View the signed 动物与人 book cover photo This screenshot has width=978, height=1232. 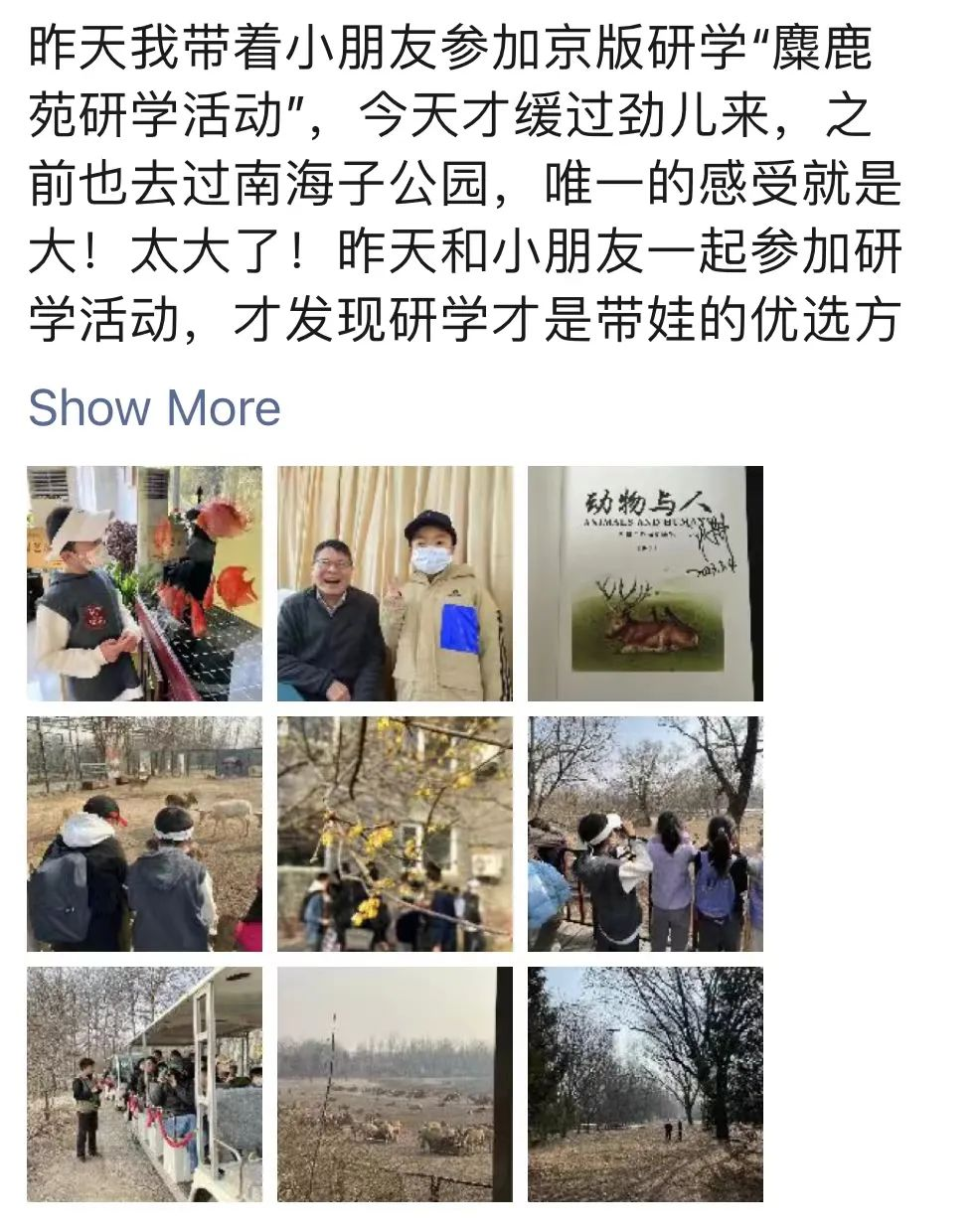click(645, 583)
